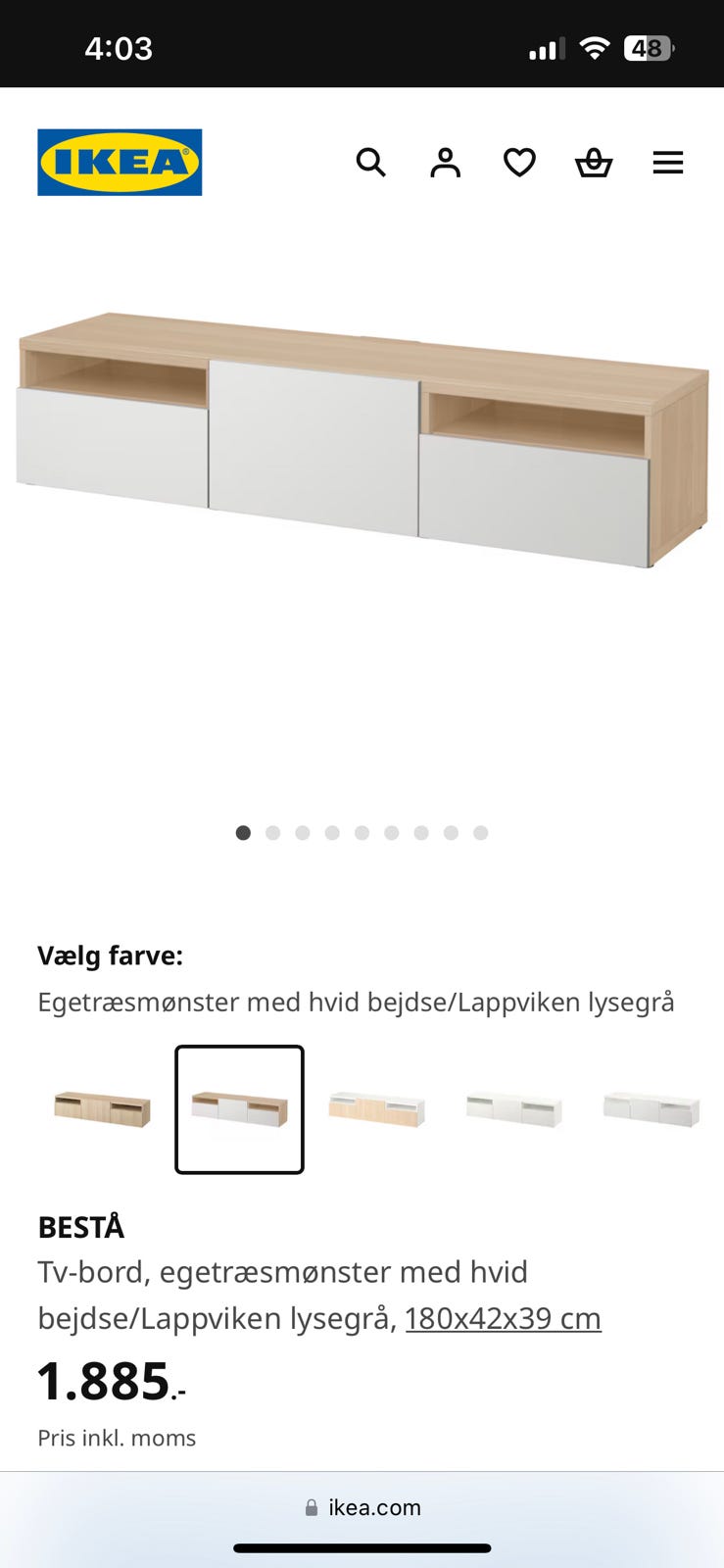
Task: Tap the lock icon next to ikea.com
Action: coord(313,1507)
